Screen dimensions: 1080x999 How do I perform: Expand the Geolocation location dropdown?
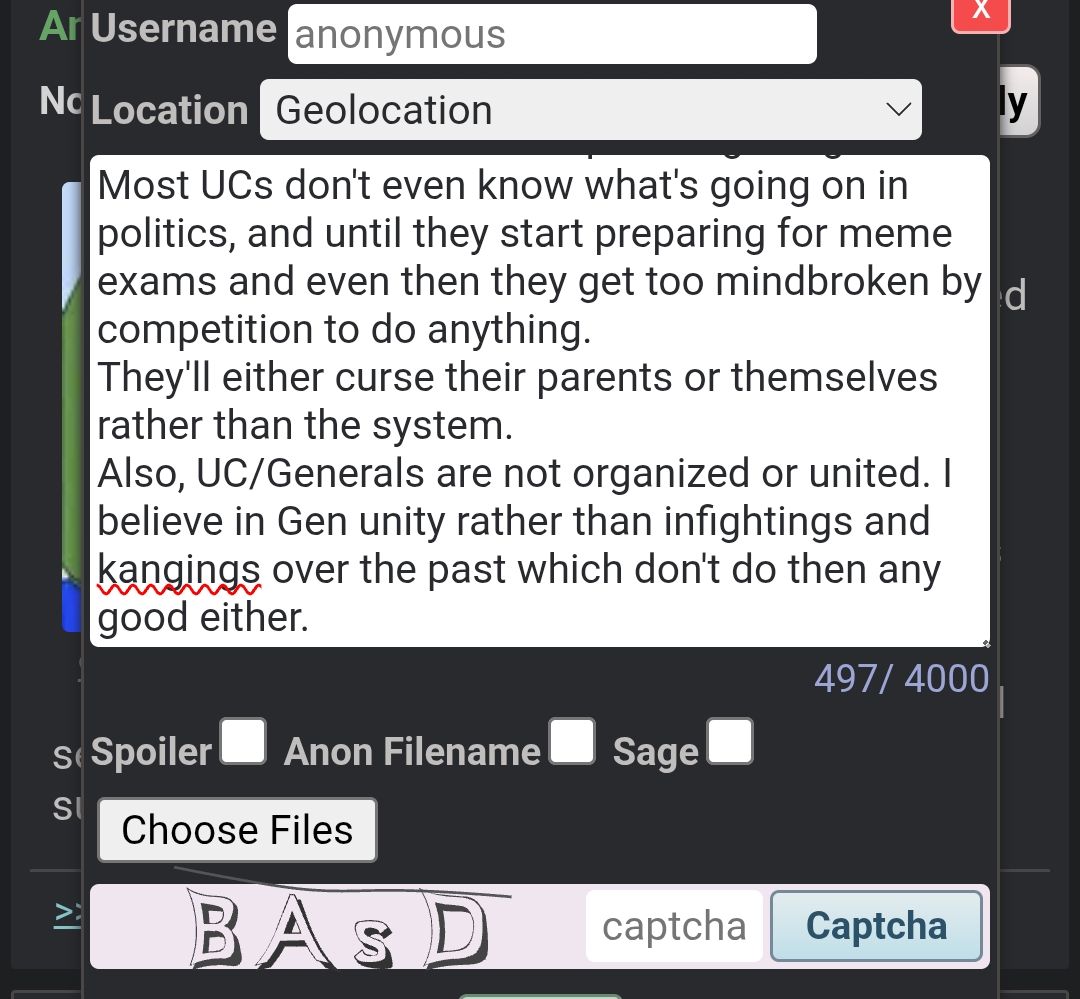click(590, 110)
